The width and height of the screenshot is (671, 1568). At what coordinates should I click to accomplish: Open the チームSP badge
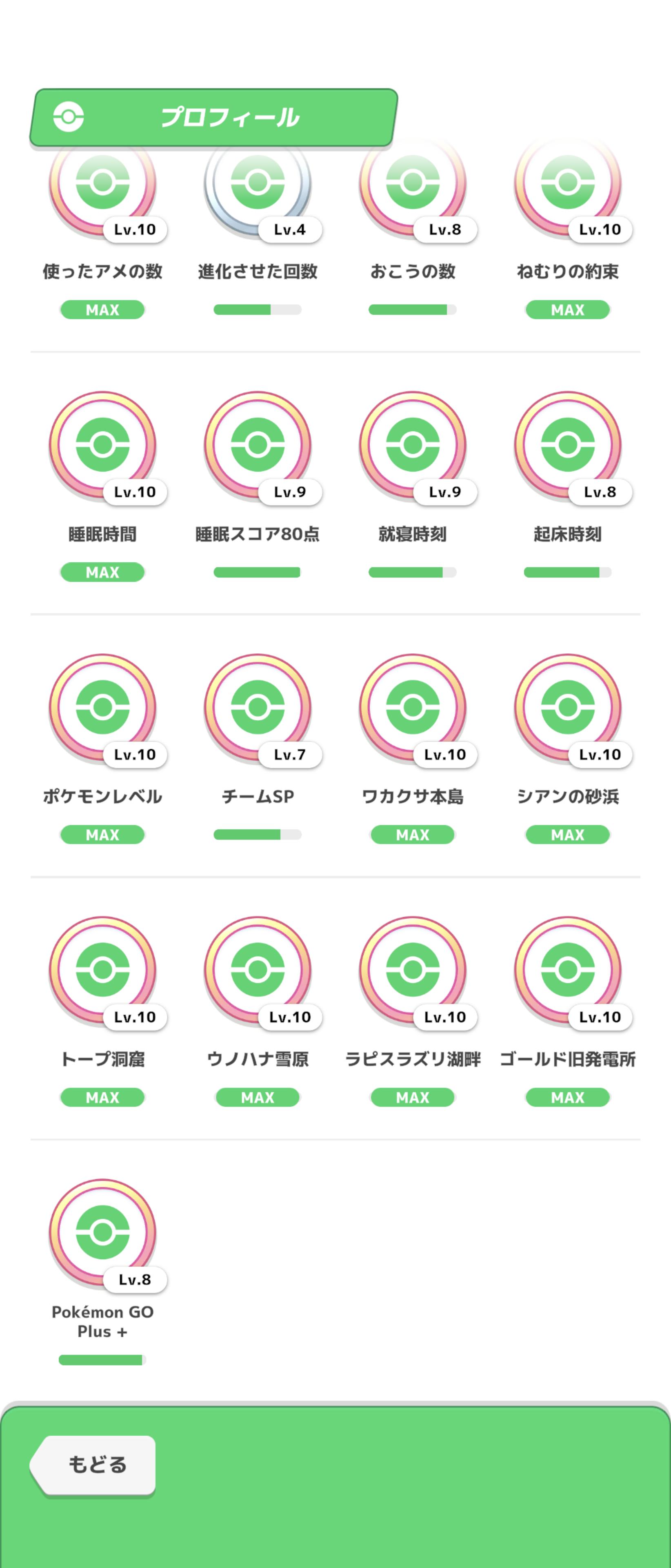[x=257, y=707]
